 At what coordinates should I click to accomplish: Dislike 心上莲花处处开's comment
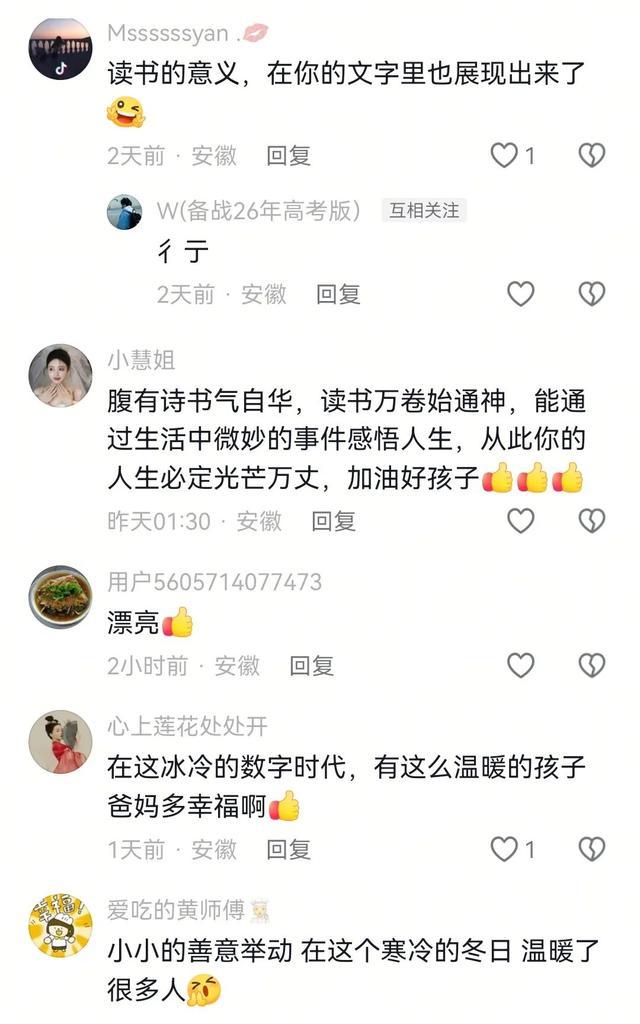pyautogui.click(x=592, y=849)
